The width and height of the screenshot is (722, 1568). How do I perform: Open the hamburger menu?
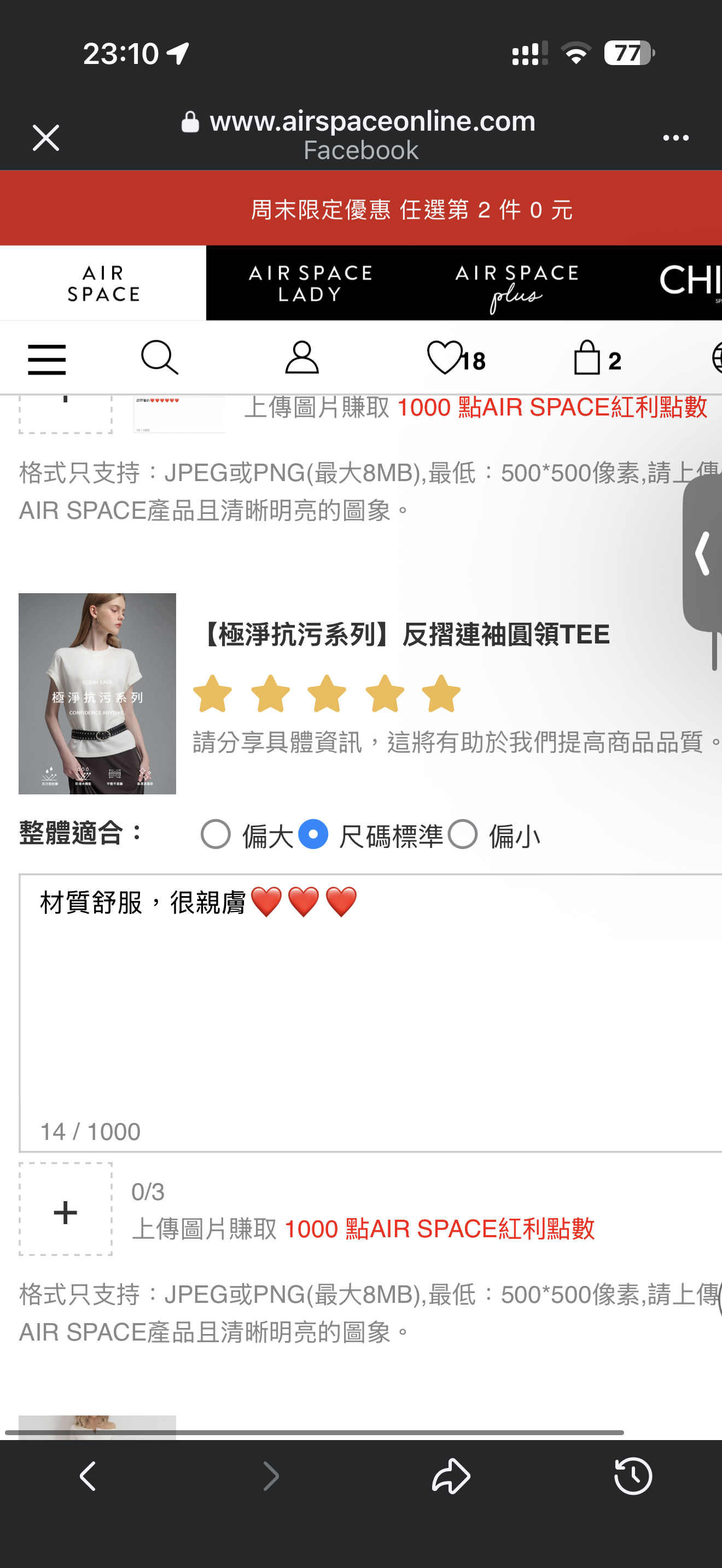pos(47,359)
